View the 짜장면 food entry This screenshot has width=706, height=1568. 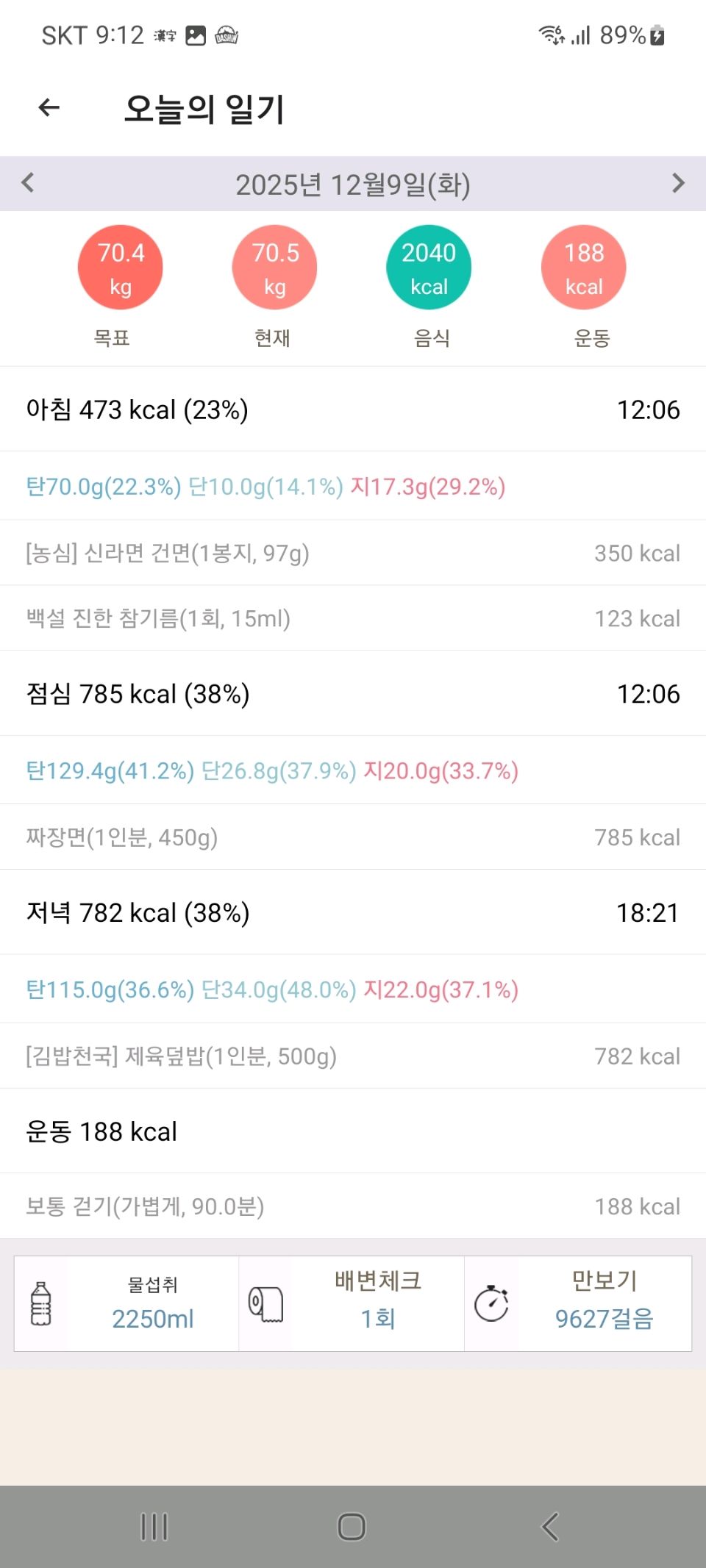coord(353,837)
